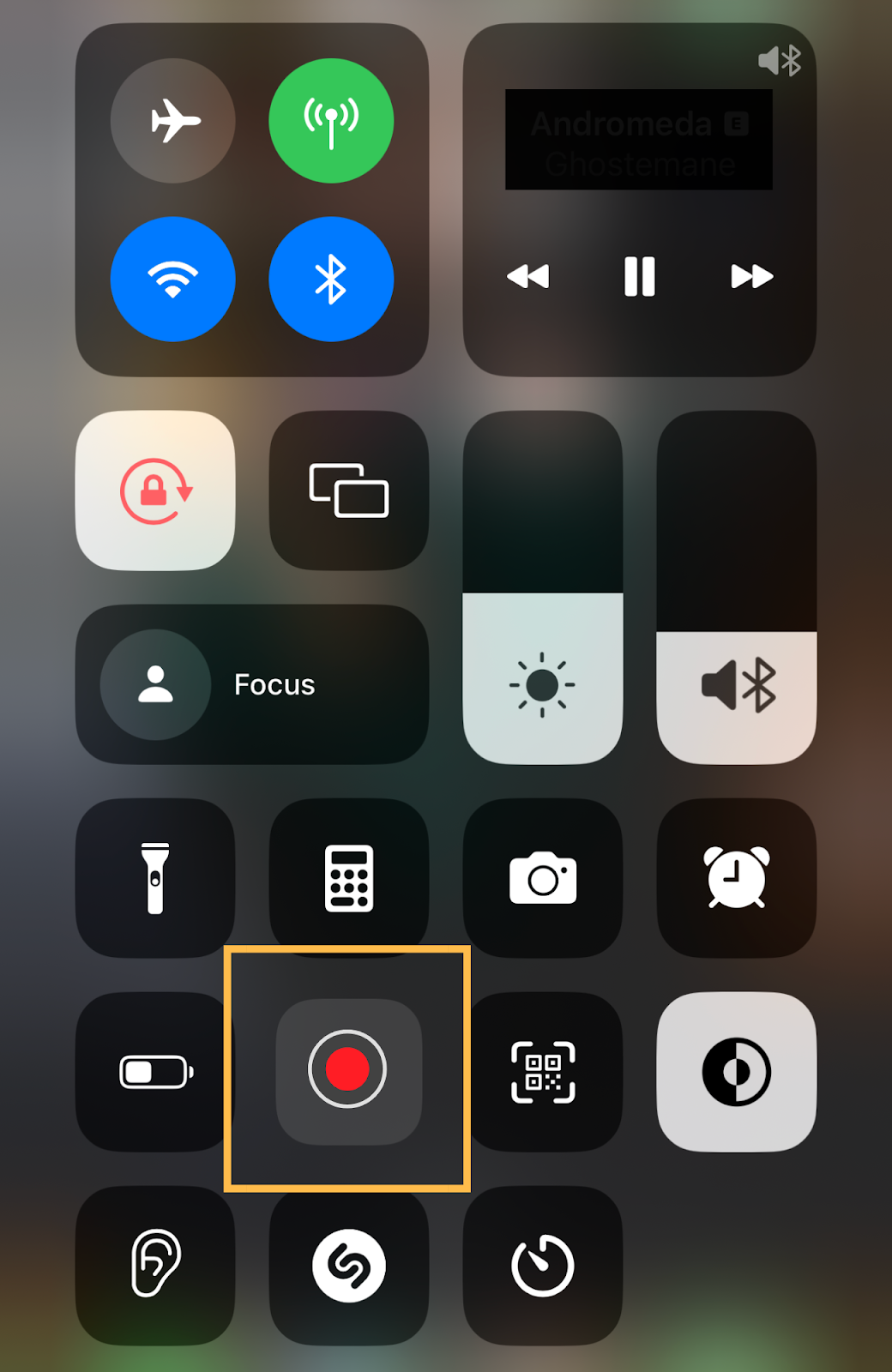Go back to previous track
The image size is (892, 1372).
(528, 276)
